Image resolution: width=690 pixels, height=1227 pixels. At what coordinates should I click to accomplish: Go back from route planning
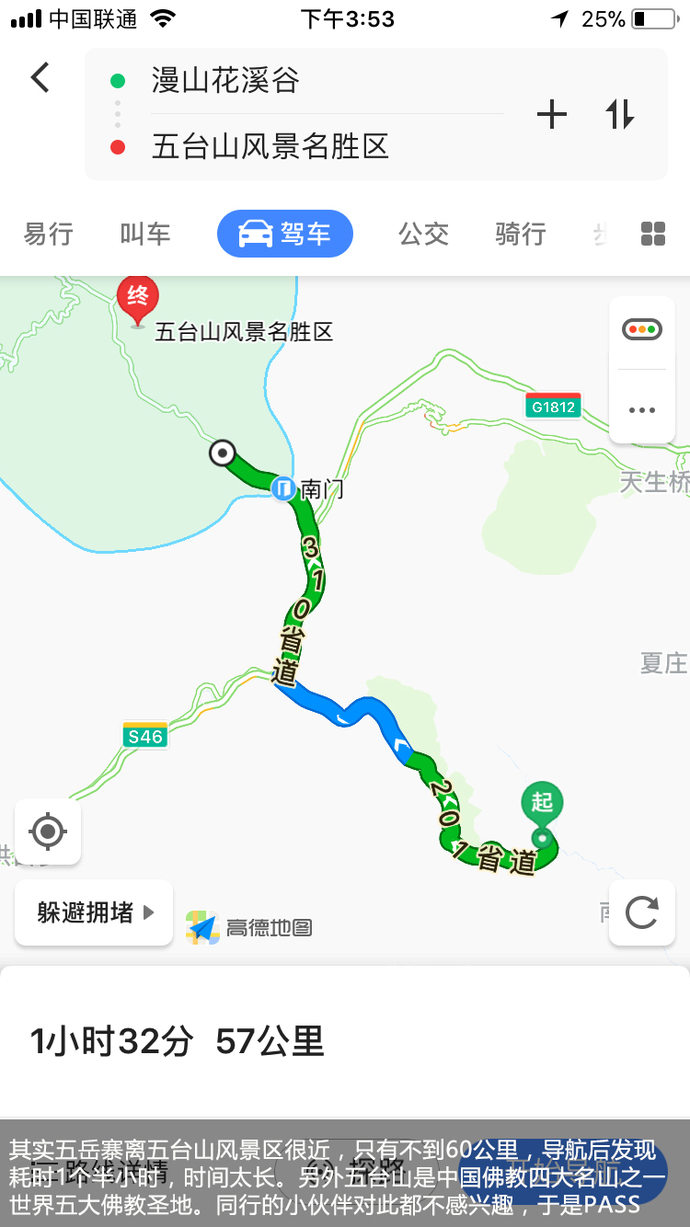[40, 78]
